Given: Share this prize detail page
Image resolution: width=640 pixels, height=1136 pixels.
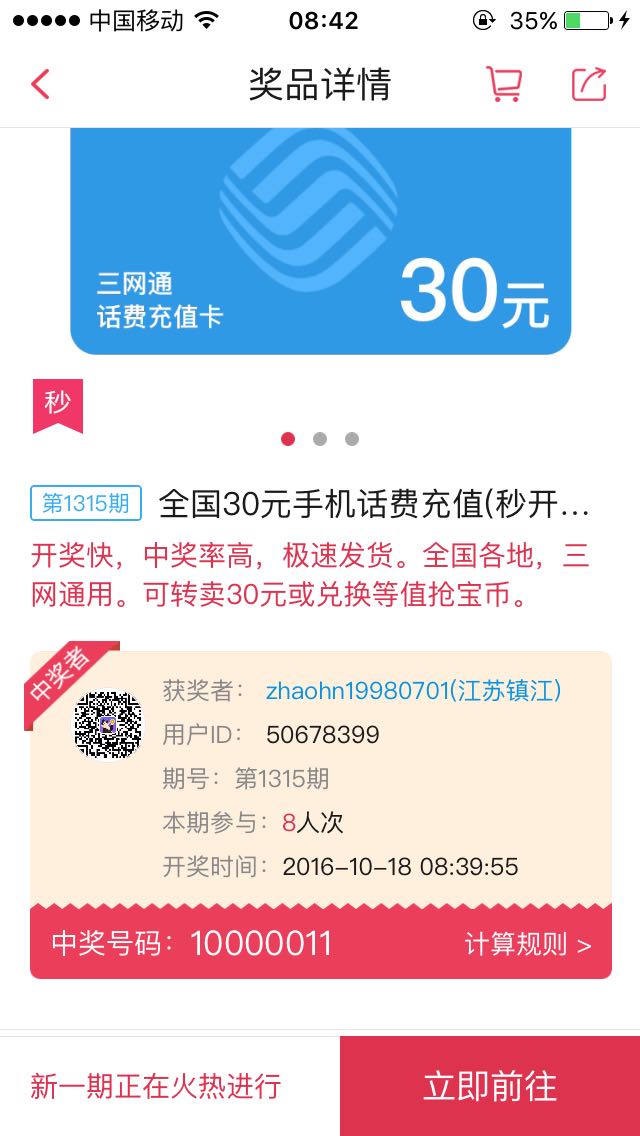Looking at the screenshot, I should point(589,84).
